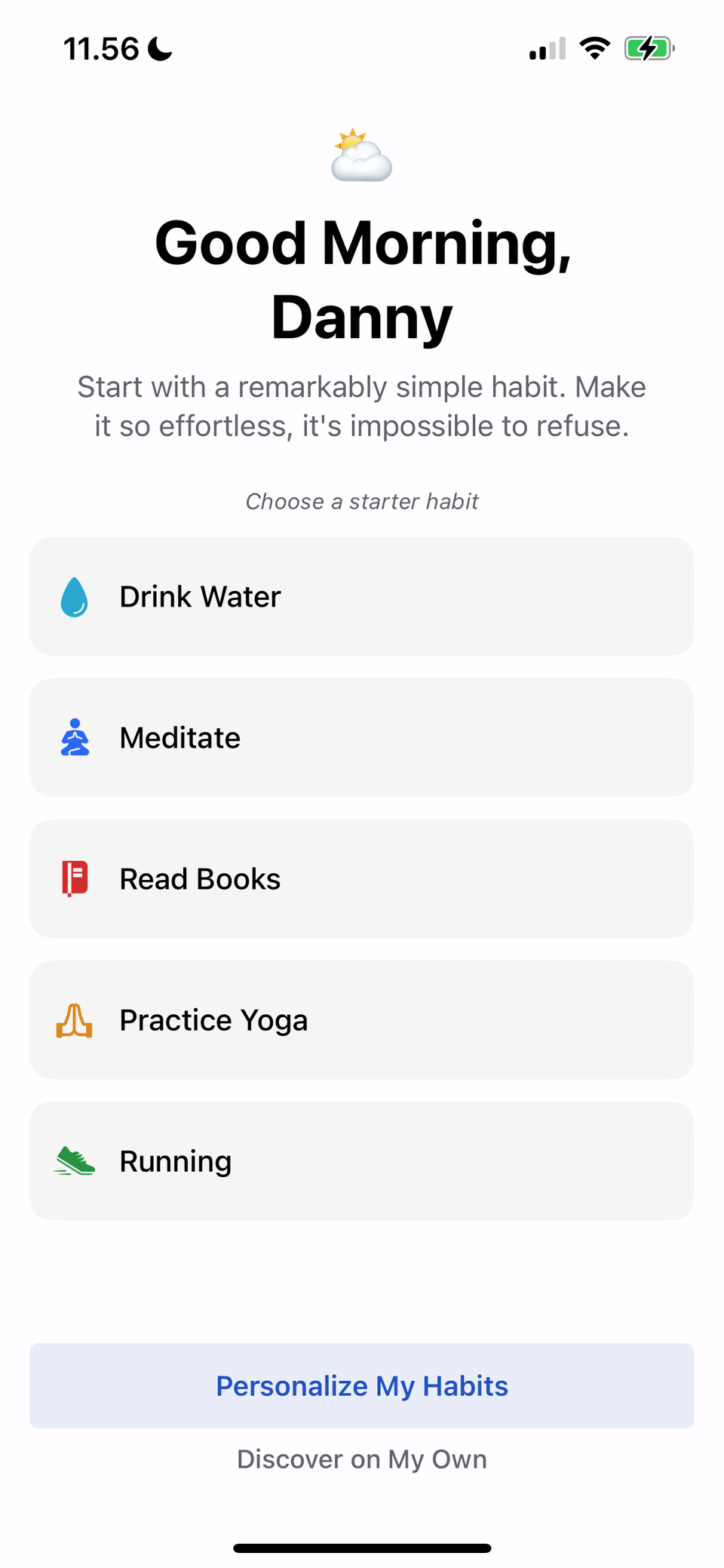Select the Drink Water habit
724x1568 pixels.
click(361, 596)
